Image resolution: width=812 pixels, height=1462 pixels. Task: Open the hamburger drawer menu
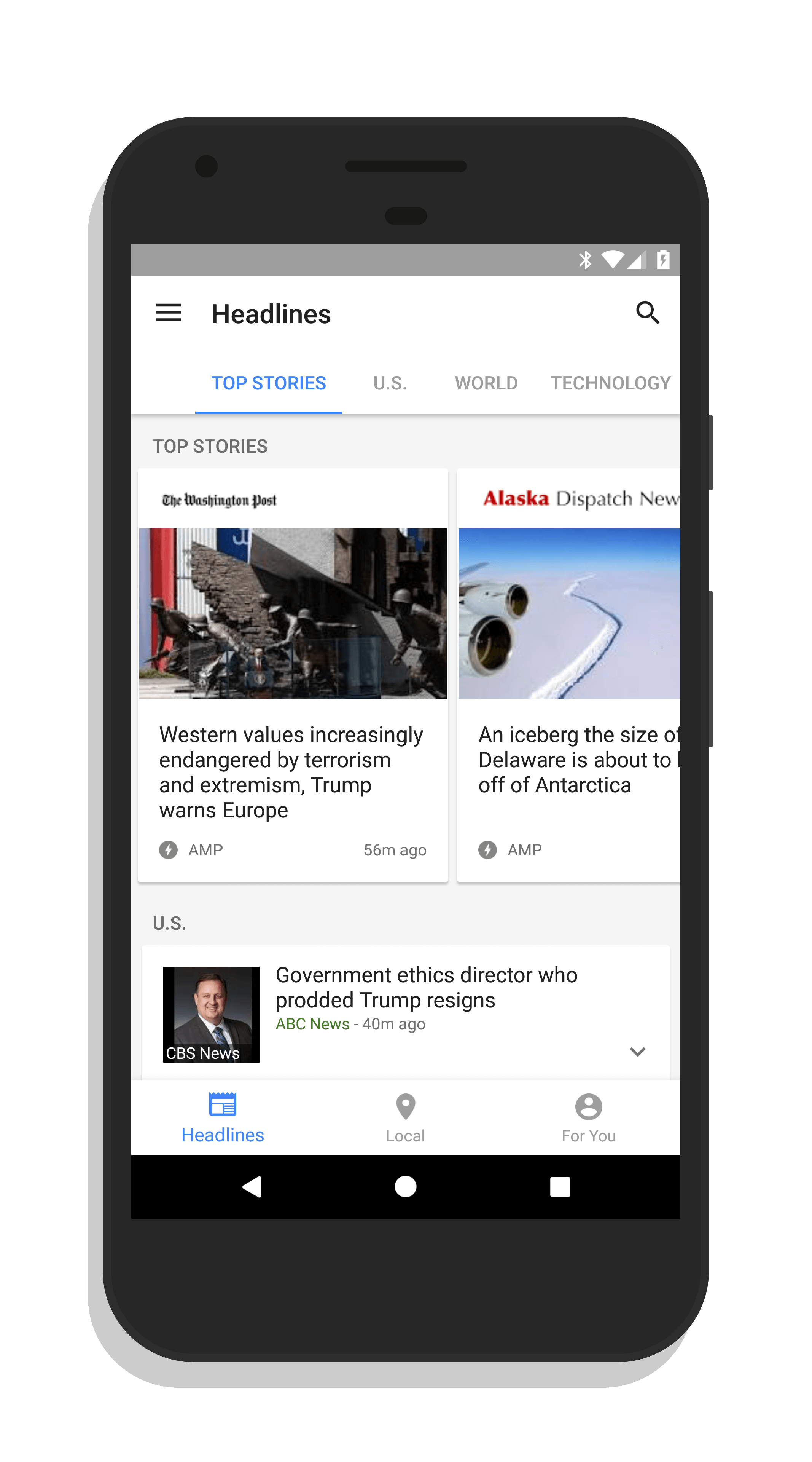pos(169,313)
